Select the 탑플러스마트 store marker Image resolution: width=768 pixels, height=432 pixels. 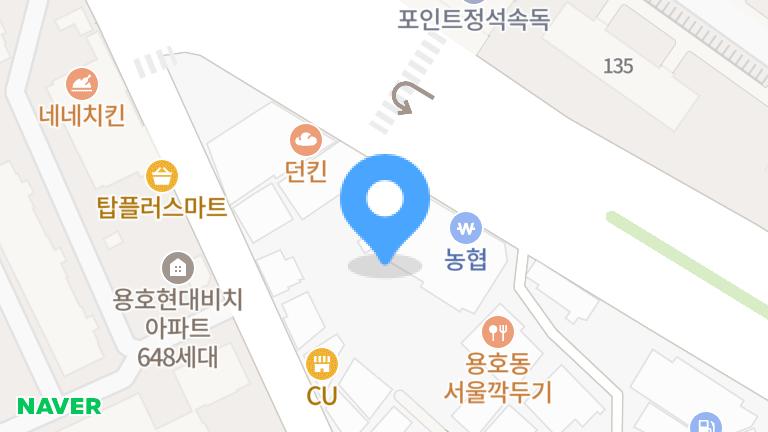click(x=162, y=176)
